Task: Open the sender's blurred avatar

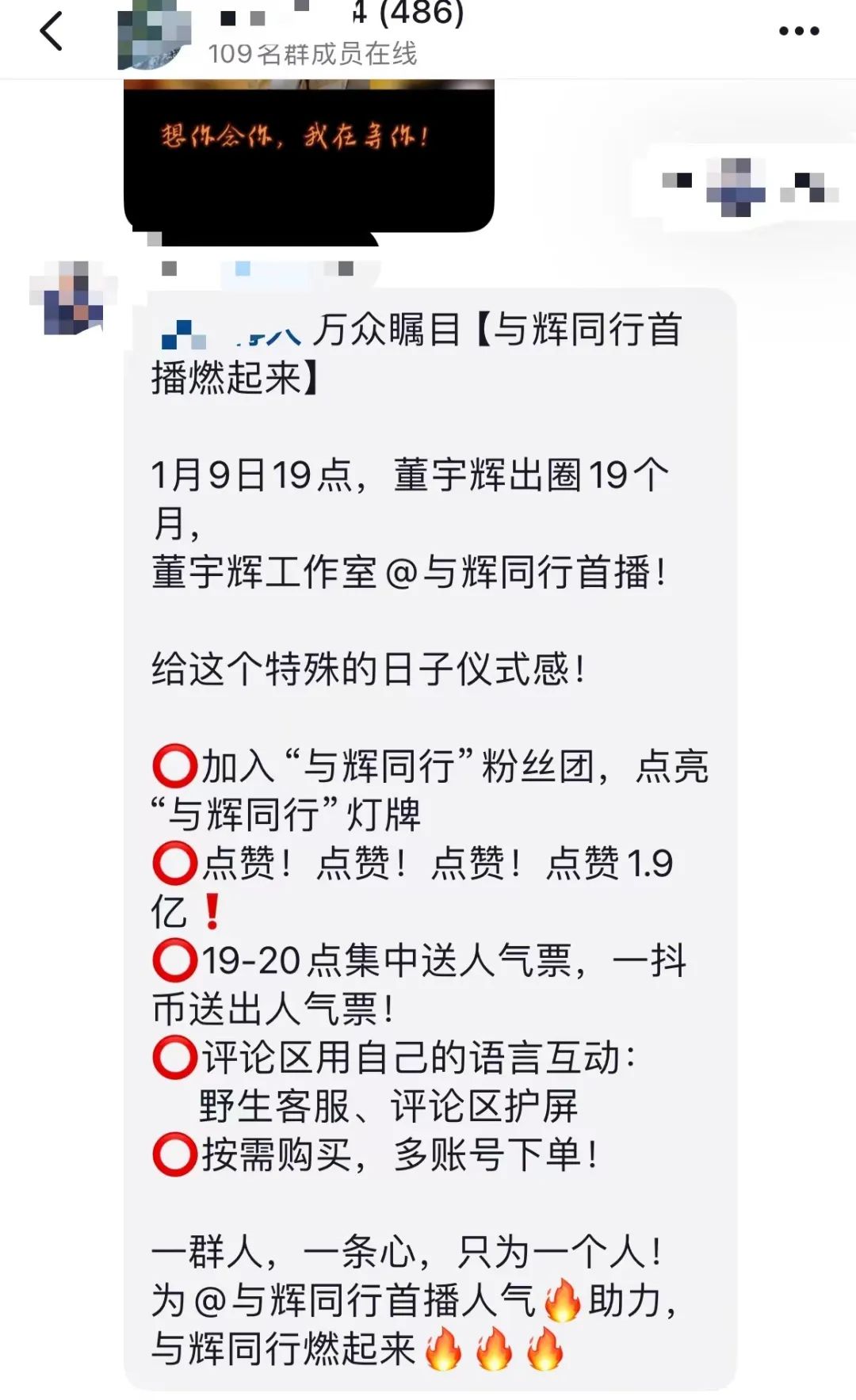Action: [x=74, y=299]
